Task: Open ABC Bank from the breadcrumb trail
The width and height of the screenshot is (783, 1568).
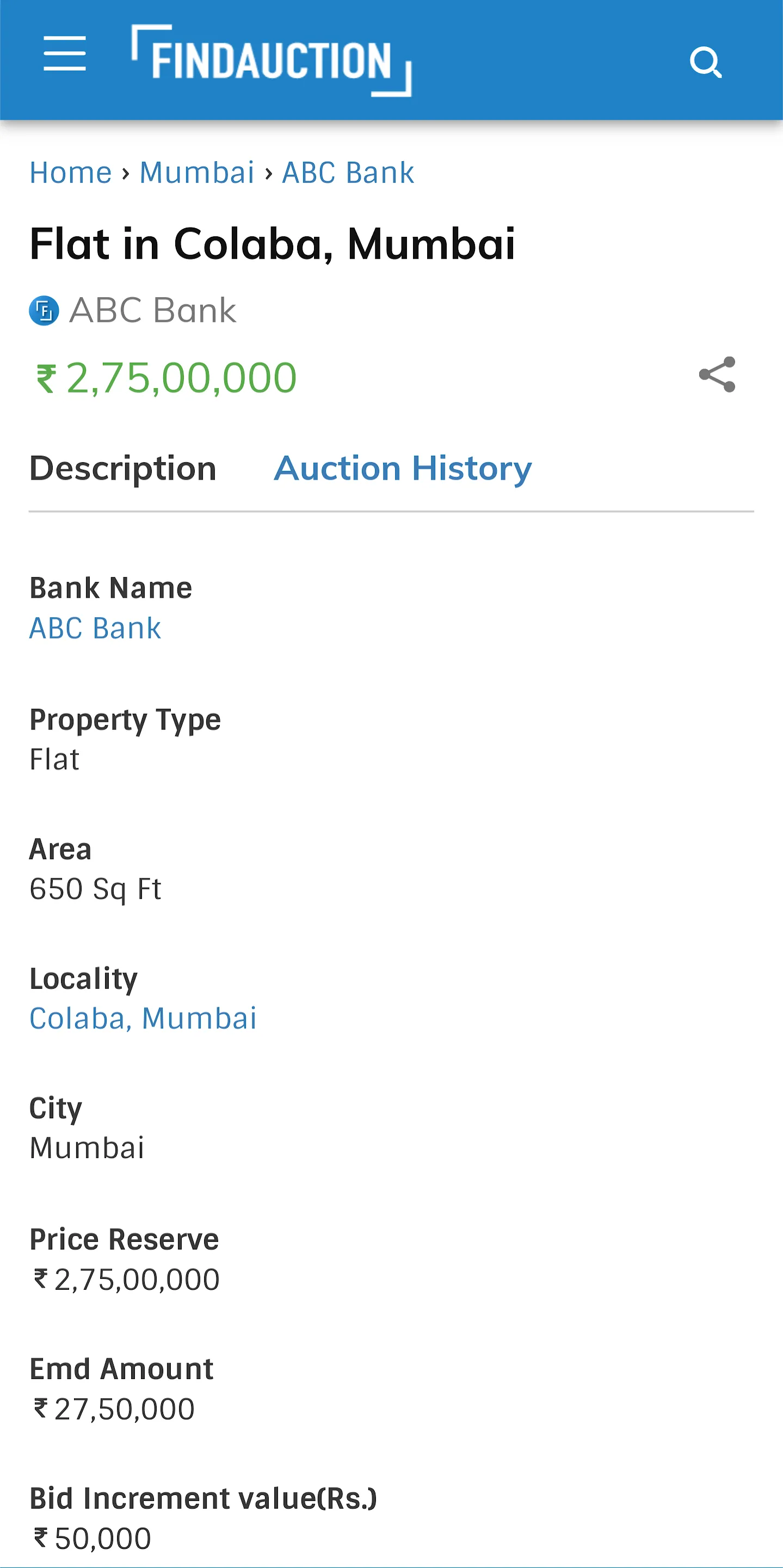Action: (347, 173)
